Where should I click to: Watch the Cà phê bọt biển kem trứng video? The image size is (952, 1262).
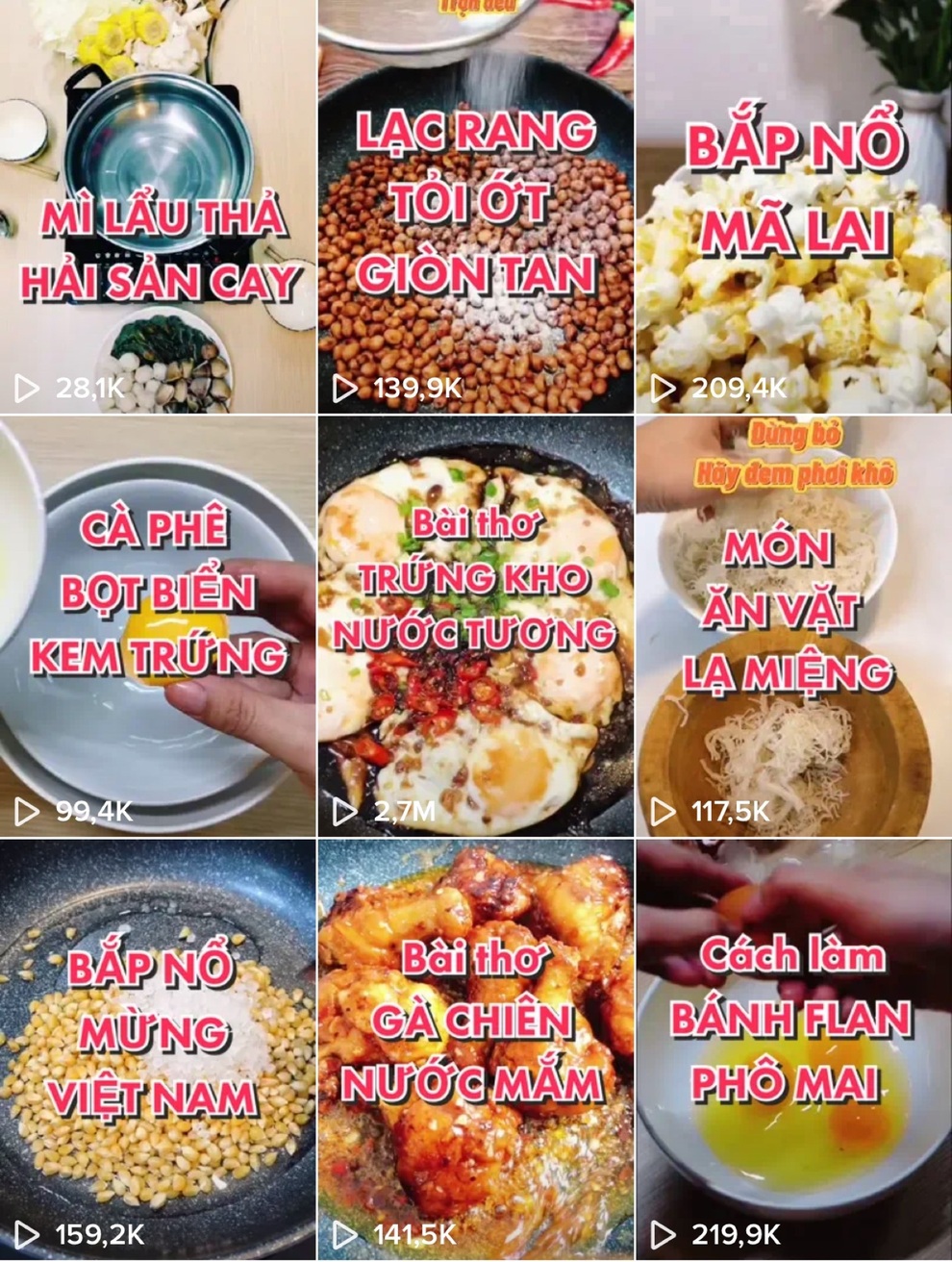(158, 625)
